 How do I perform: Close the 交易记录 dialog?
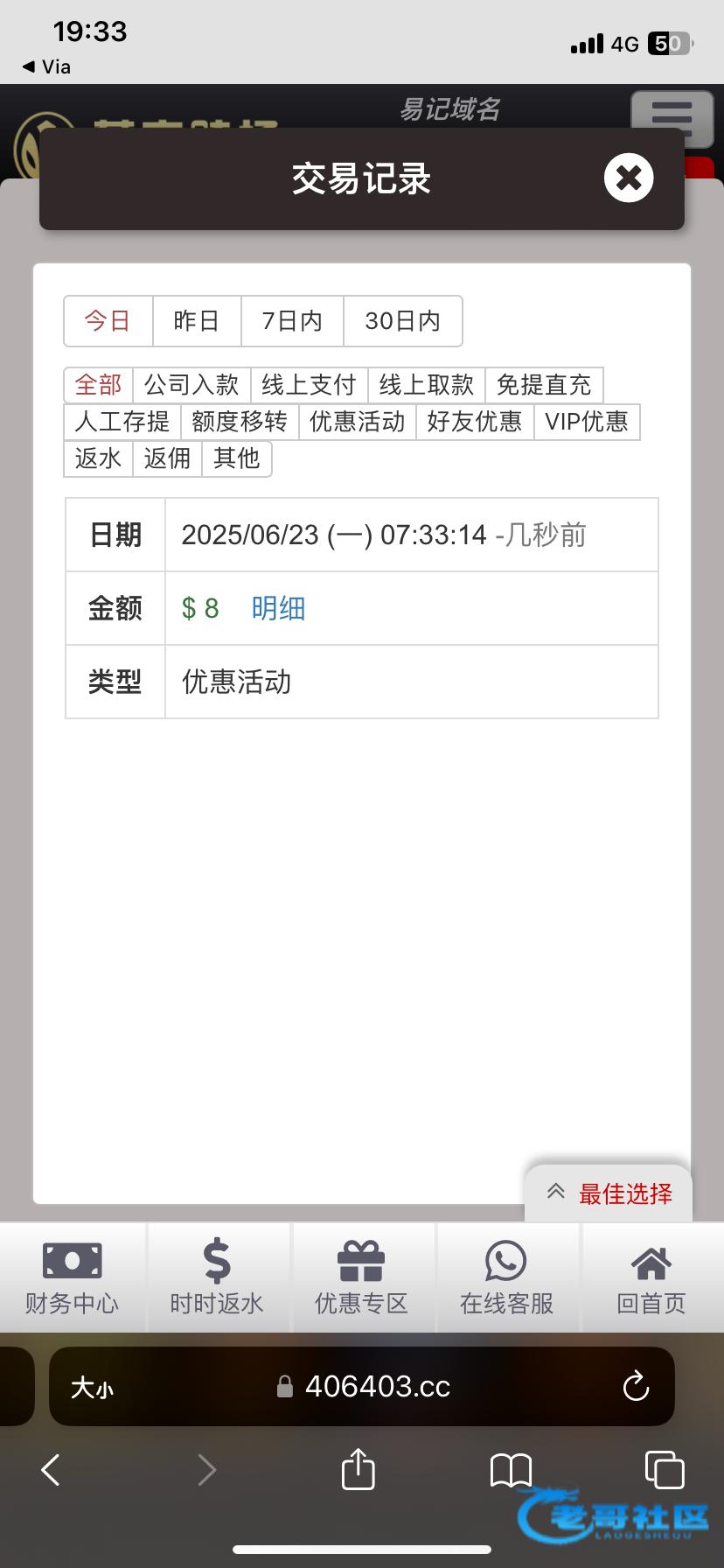pyautogui.click(x=629, y=178)
